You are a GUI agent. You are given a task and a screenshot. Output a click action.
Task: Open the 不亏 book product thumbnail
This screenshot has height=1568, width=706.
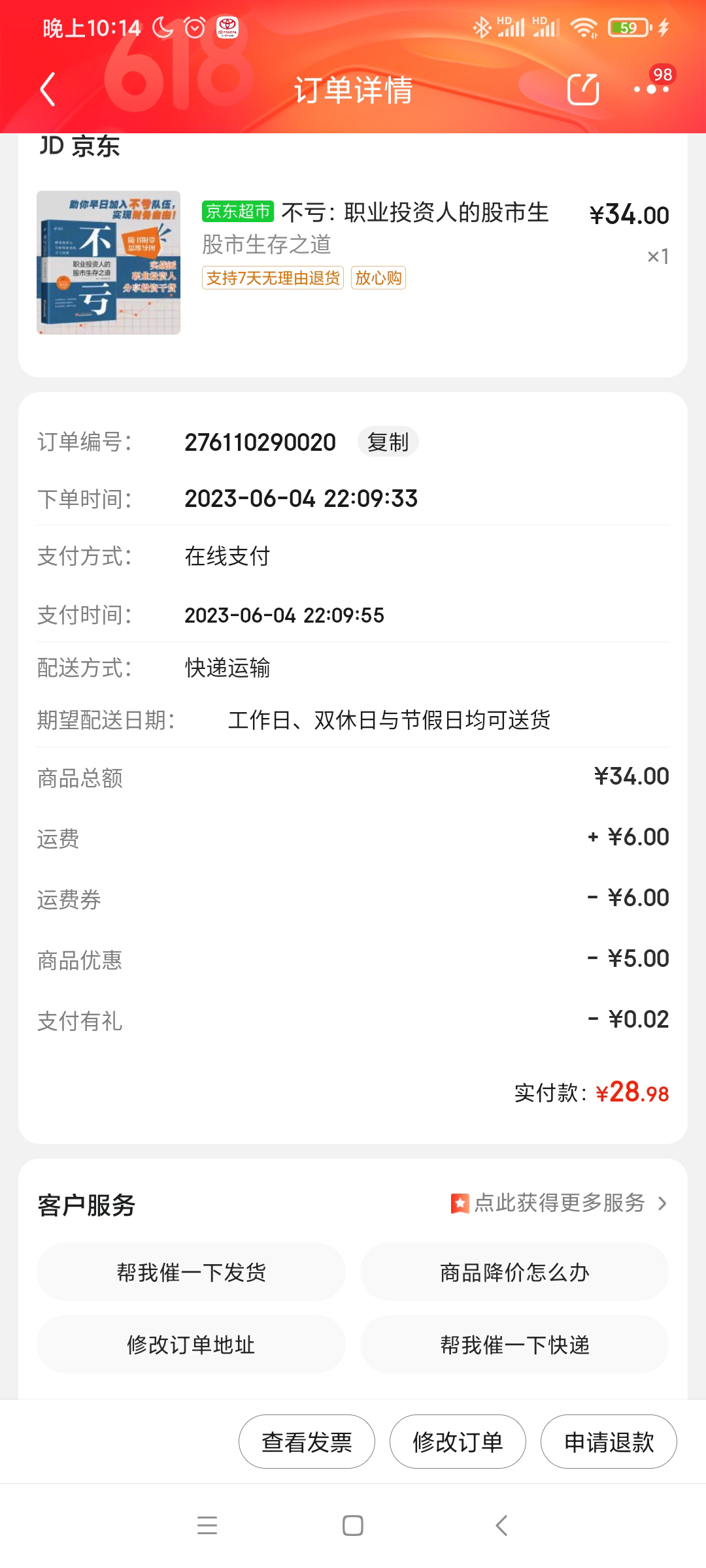pyautogui.click(x=109, y=263)
